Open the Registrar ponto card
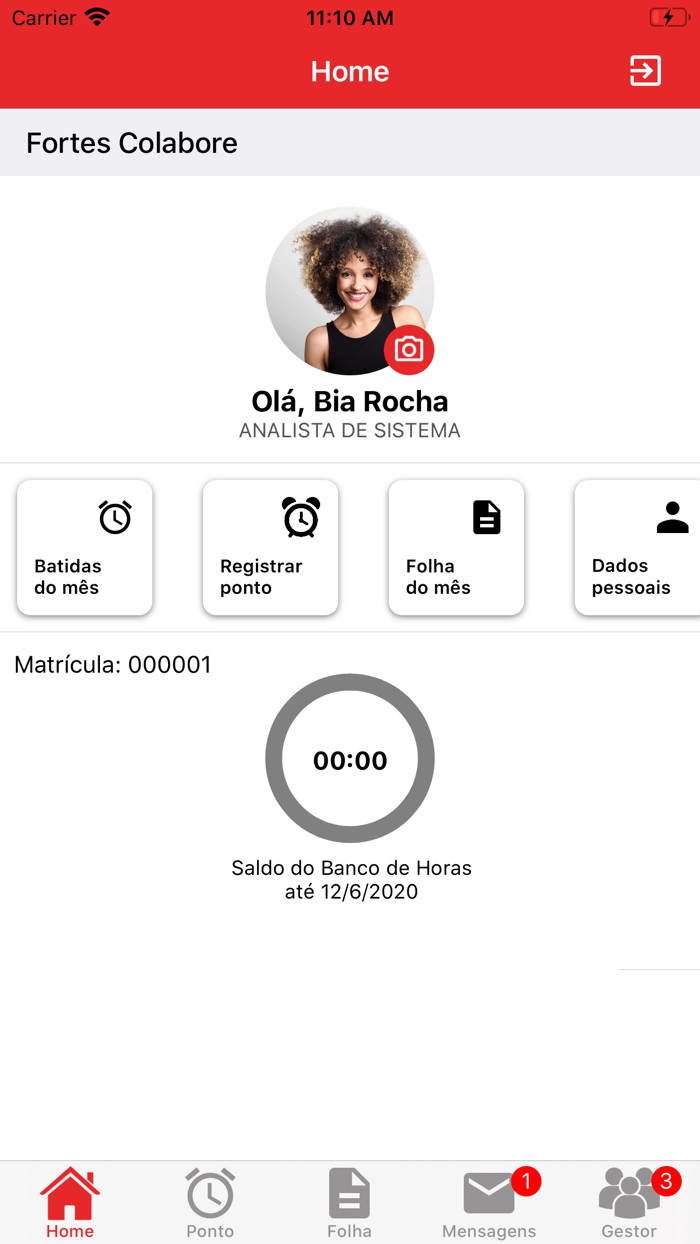This screenshot has height=1244, width=700. pyautogui.click(x=271, y=547)
